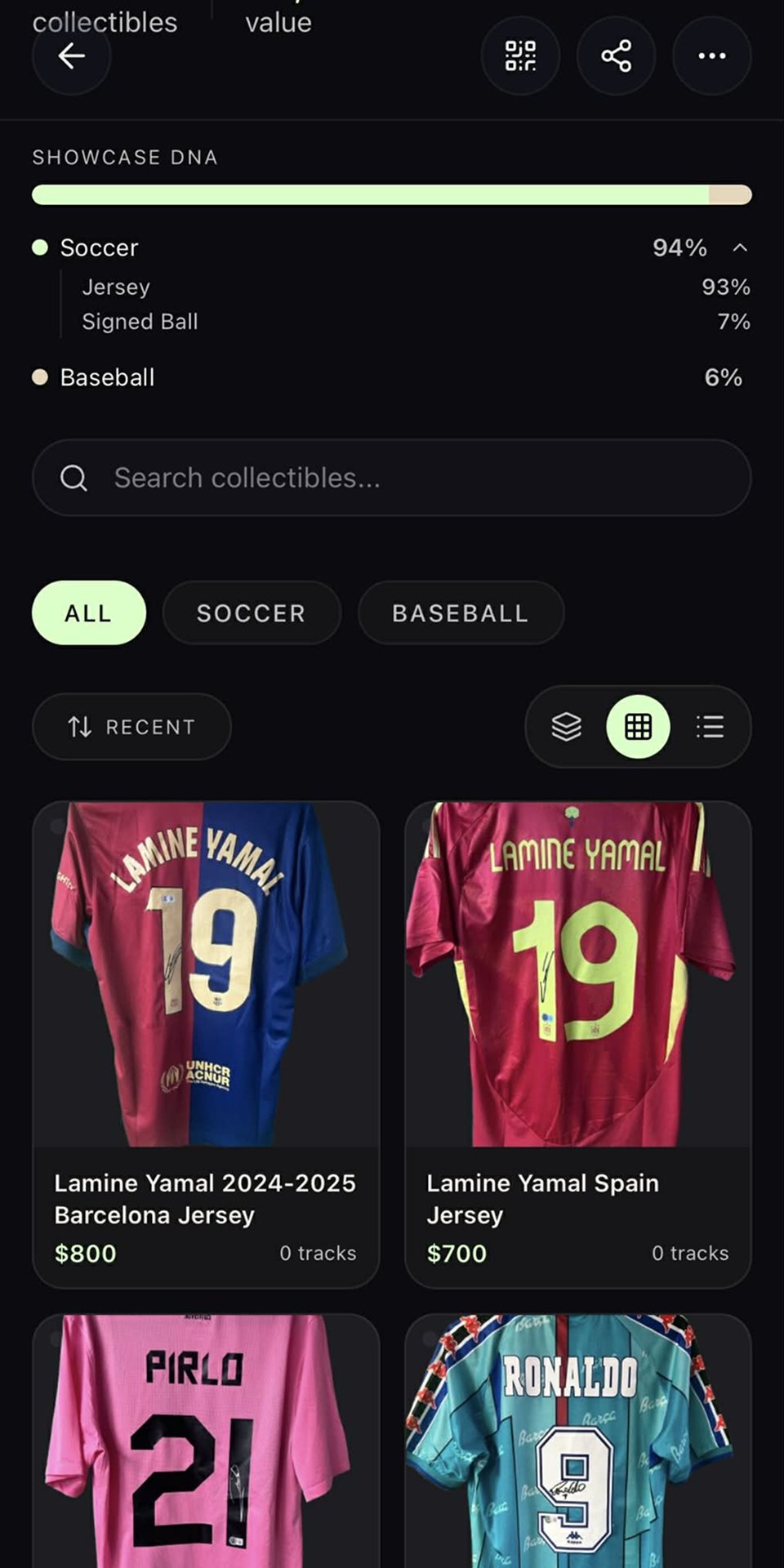Tap the Search collectibles input field
This screenshot has width=784, height=1568.
click(390, 478)
